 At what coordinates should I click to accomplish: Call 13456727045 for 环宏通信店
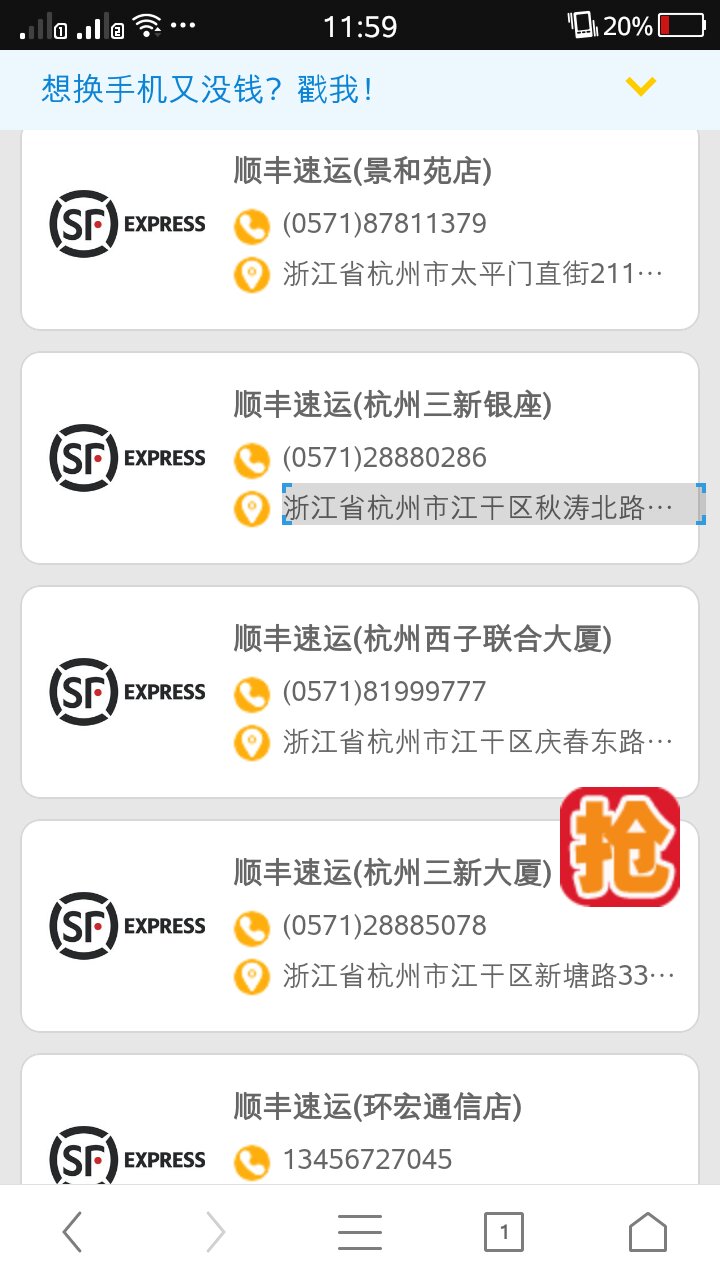368,1160
